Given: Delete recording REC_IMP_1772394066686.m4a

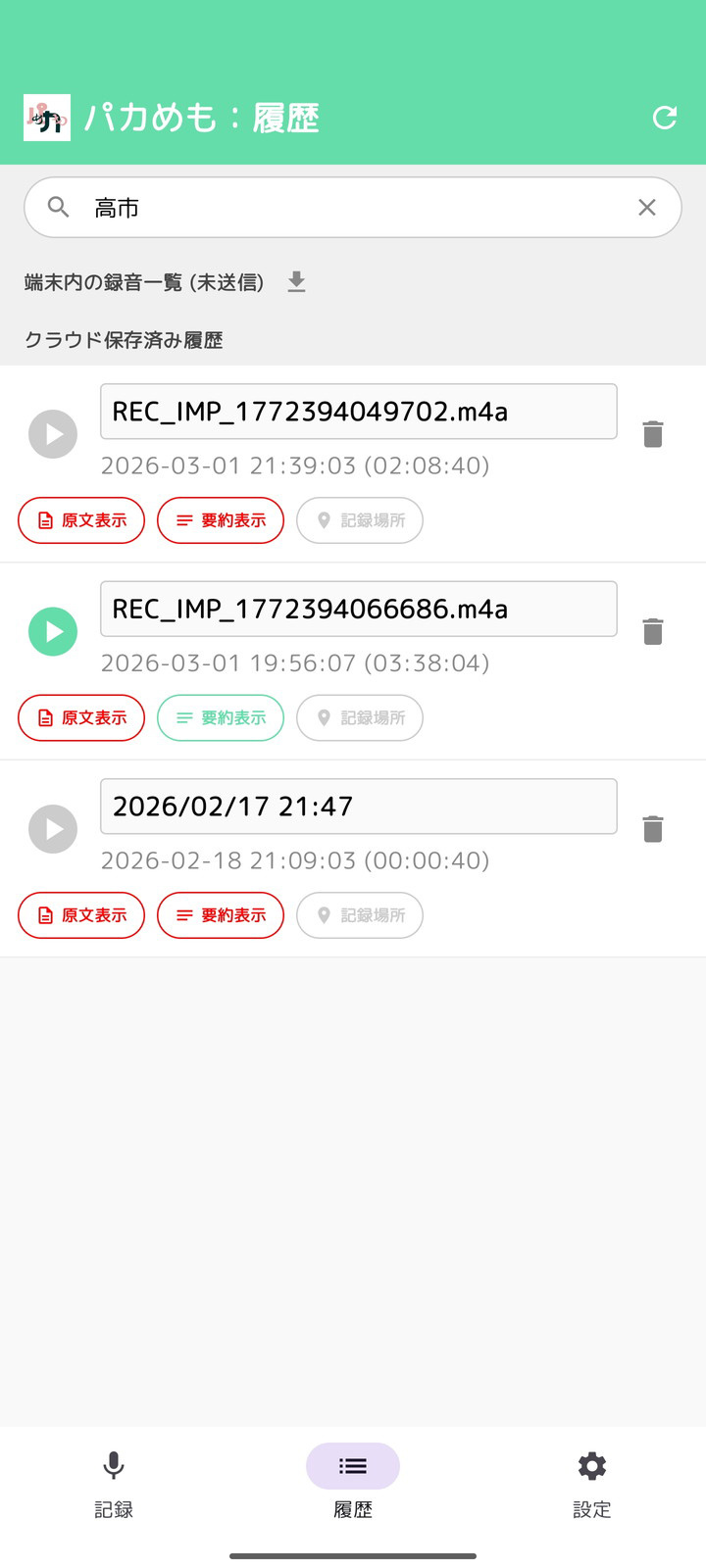Looking at the screenshot, I should [x=653, y=632].
